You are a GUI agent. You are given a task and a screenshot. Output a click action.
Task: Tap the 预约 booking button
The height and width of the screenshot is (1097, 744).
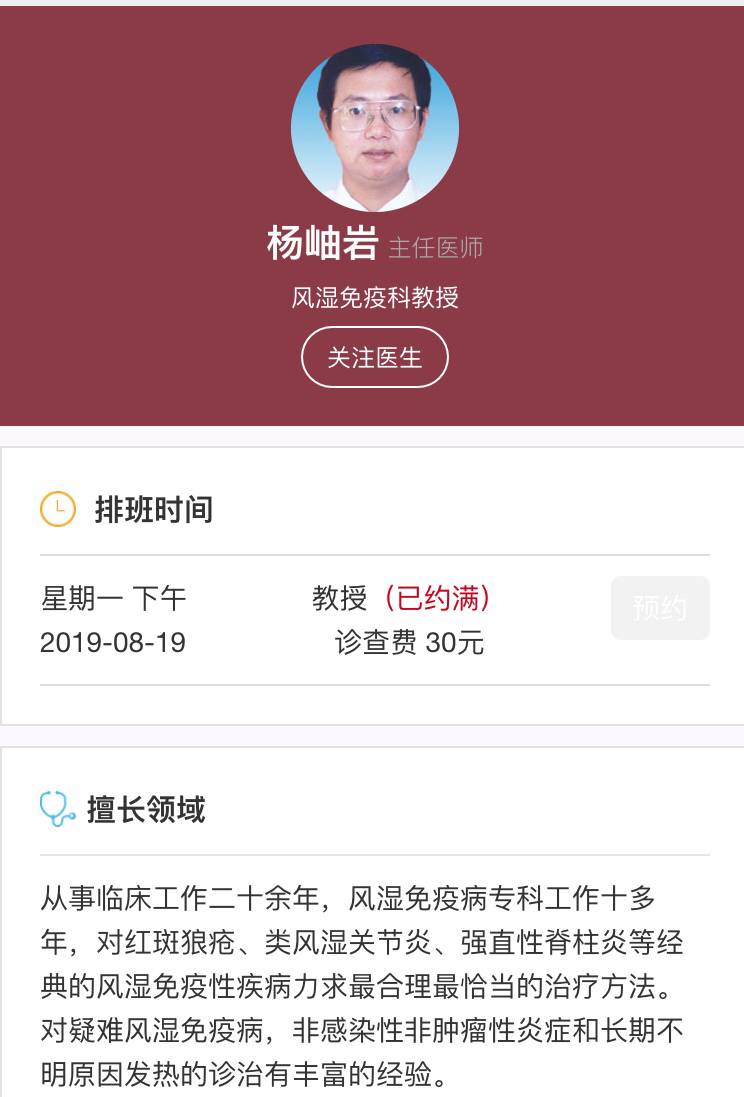pos(660,608)
